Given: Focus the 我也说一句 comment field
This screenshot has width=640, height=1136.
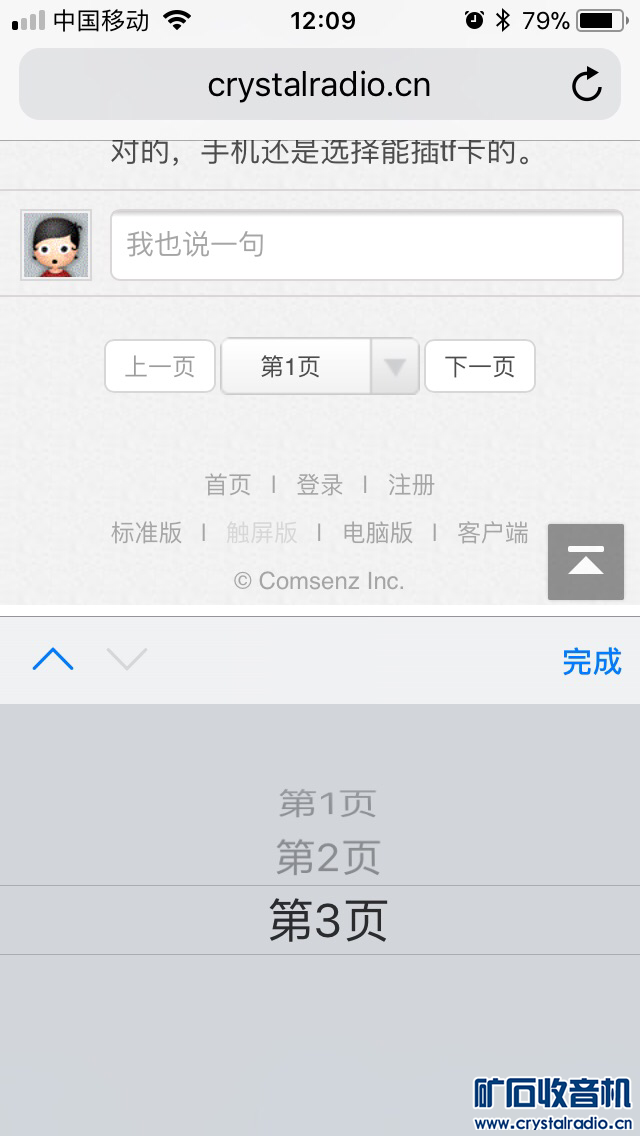Looking at the screenshot, I should click(x=366, y=245).
